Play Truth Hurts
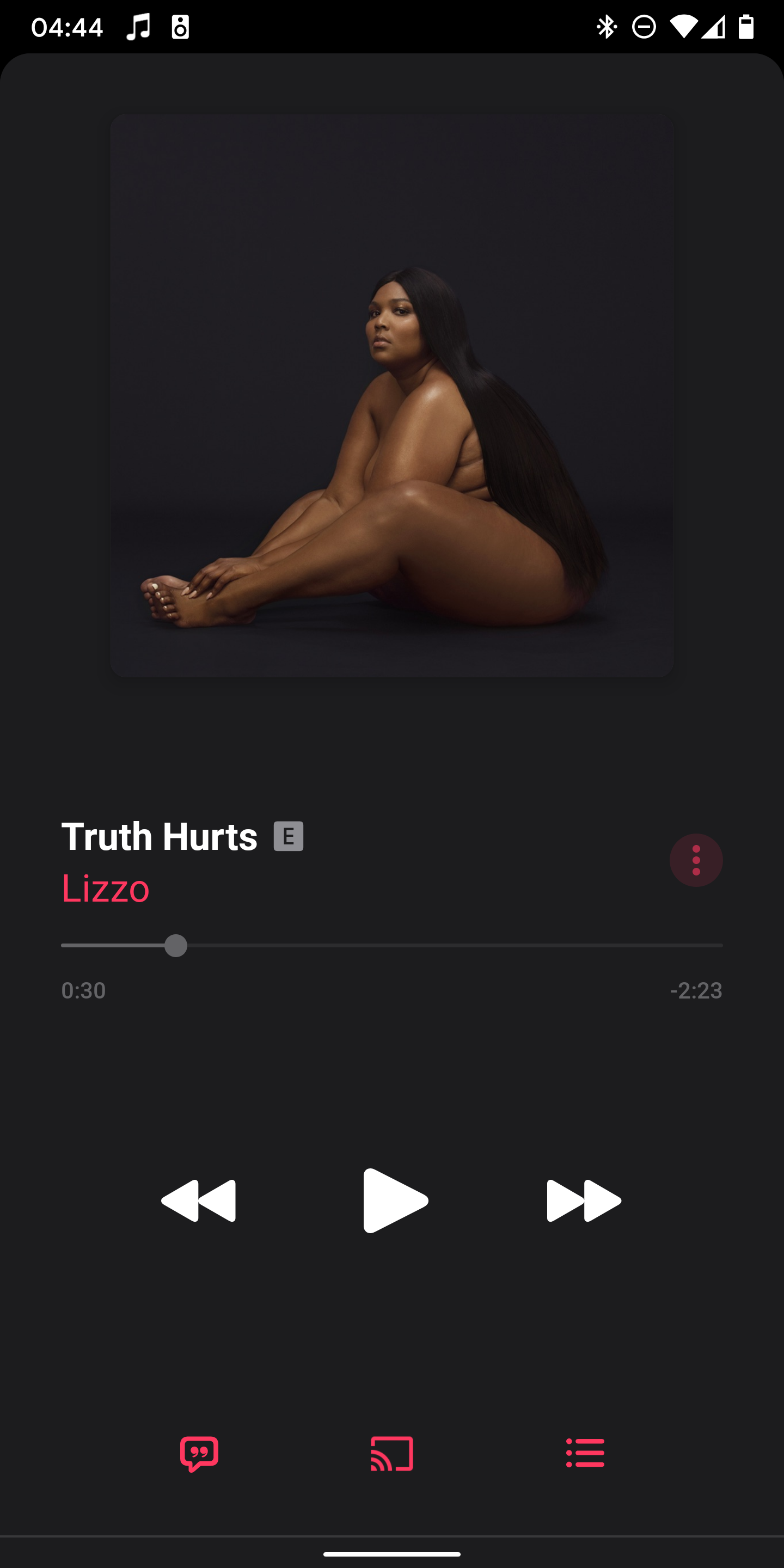784x1568 pixels. [x=395, y=1200]
